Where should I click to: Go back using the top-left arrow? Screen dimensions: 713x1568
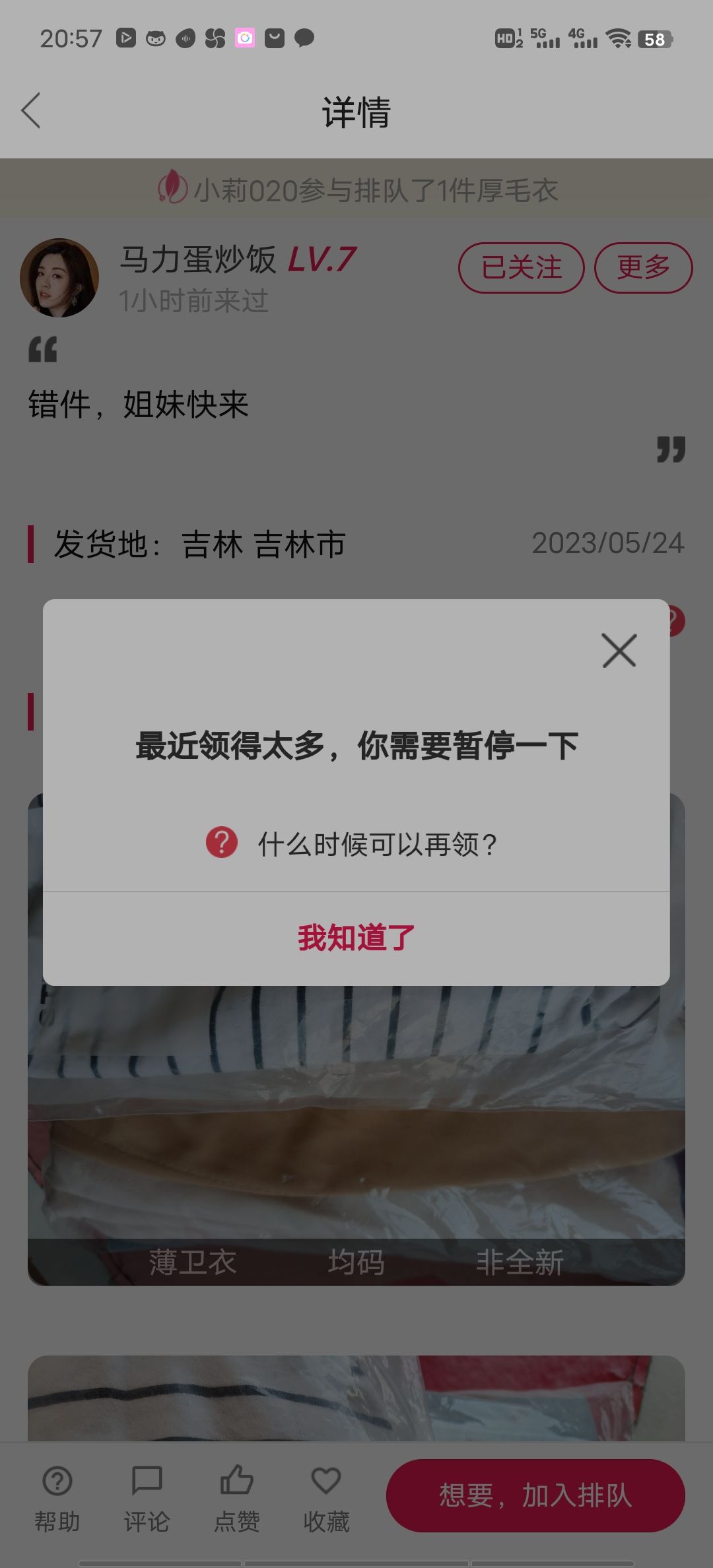click(31, 110)
